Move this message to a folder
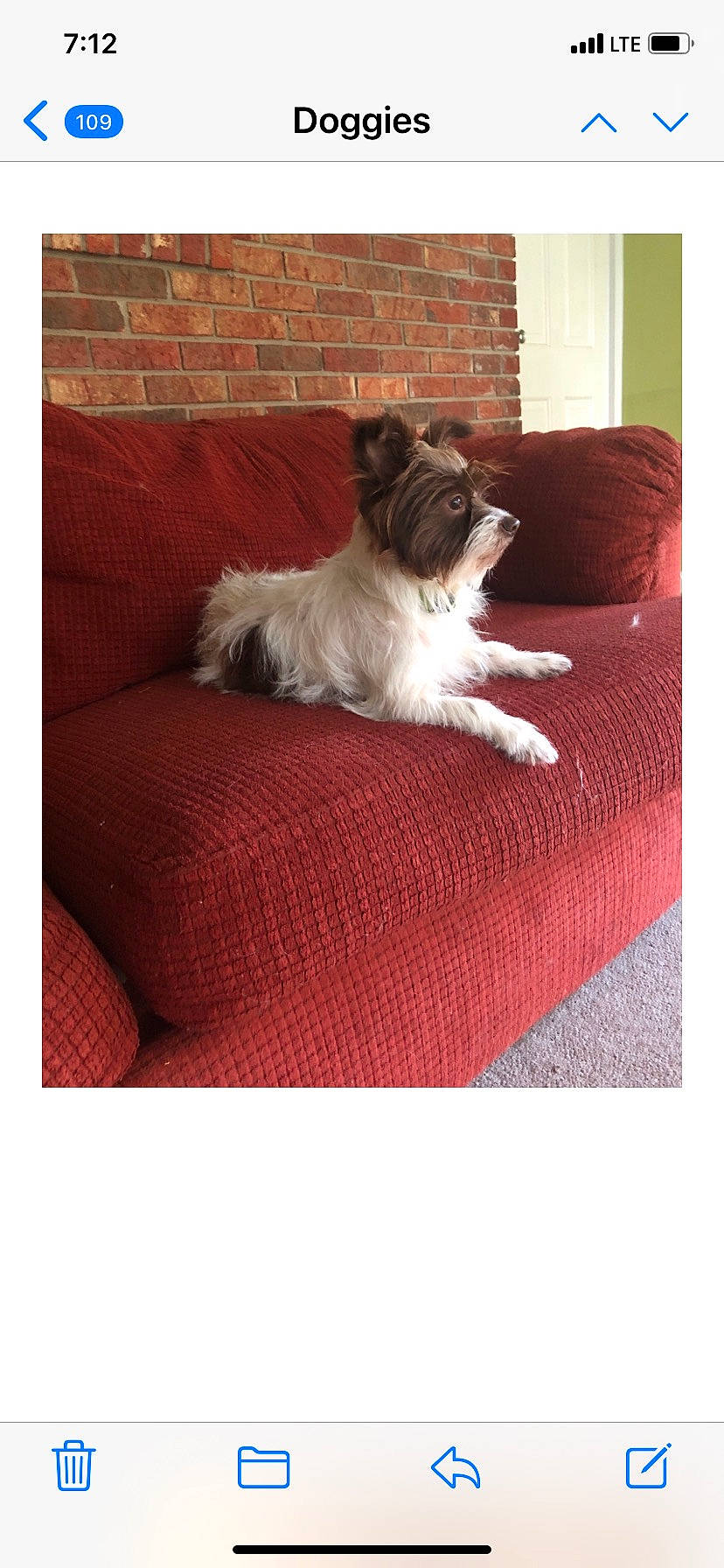 coord(263,1467)
